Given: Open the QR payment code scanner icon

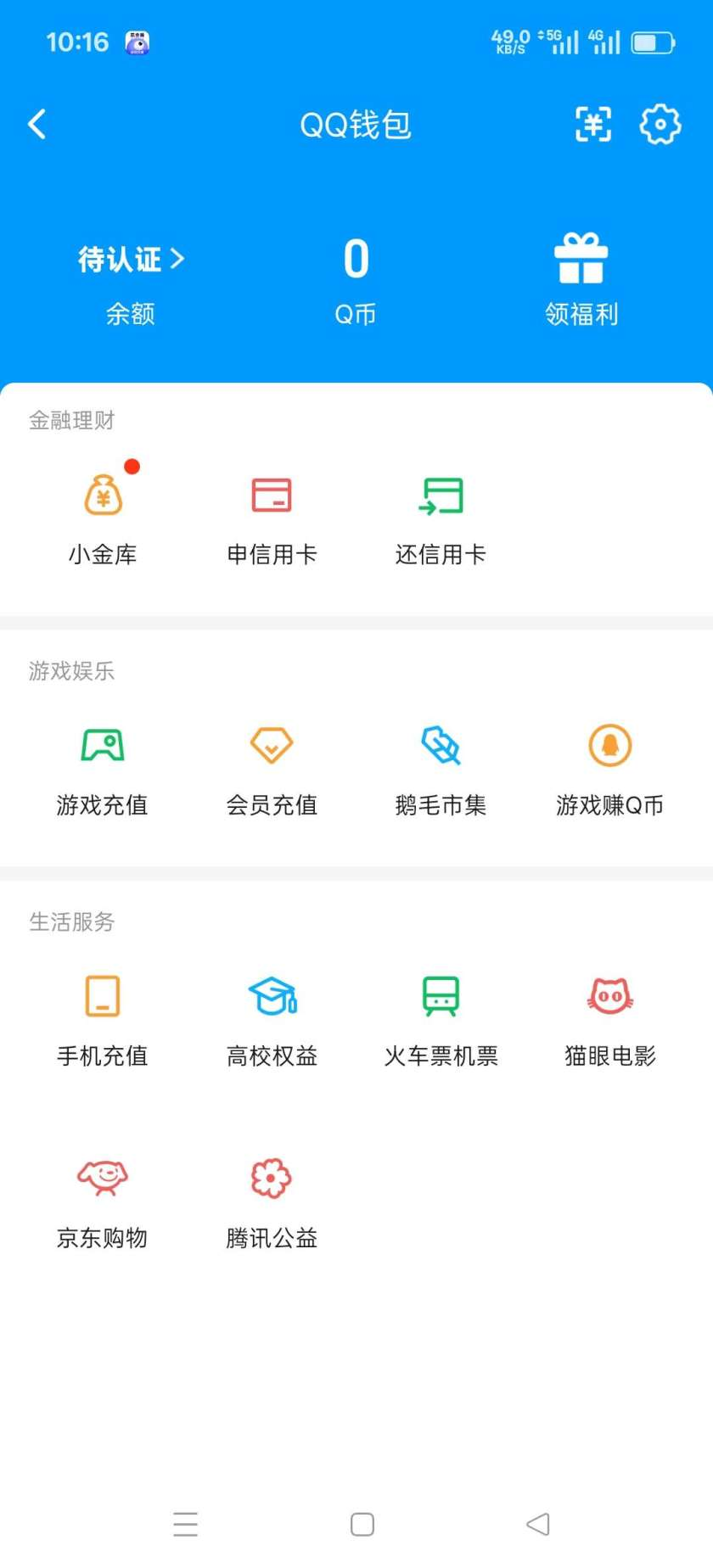Looking at the screenshot, I should [x=592, y=124].
